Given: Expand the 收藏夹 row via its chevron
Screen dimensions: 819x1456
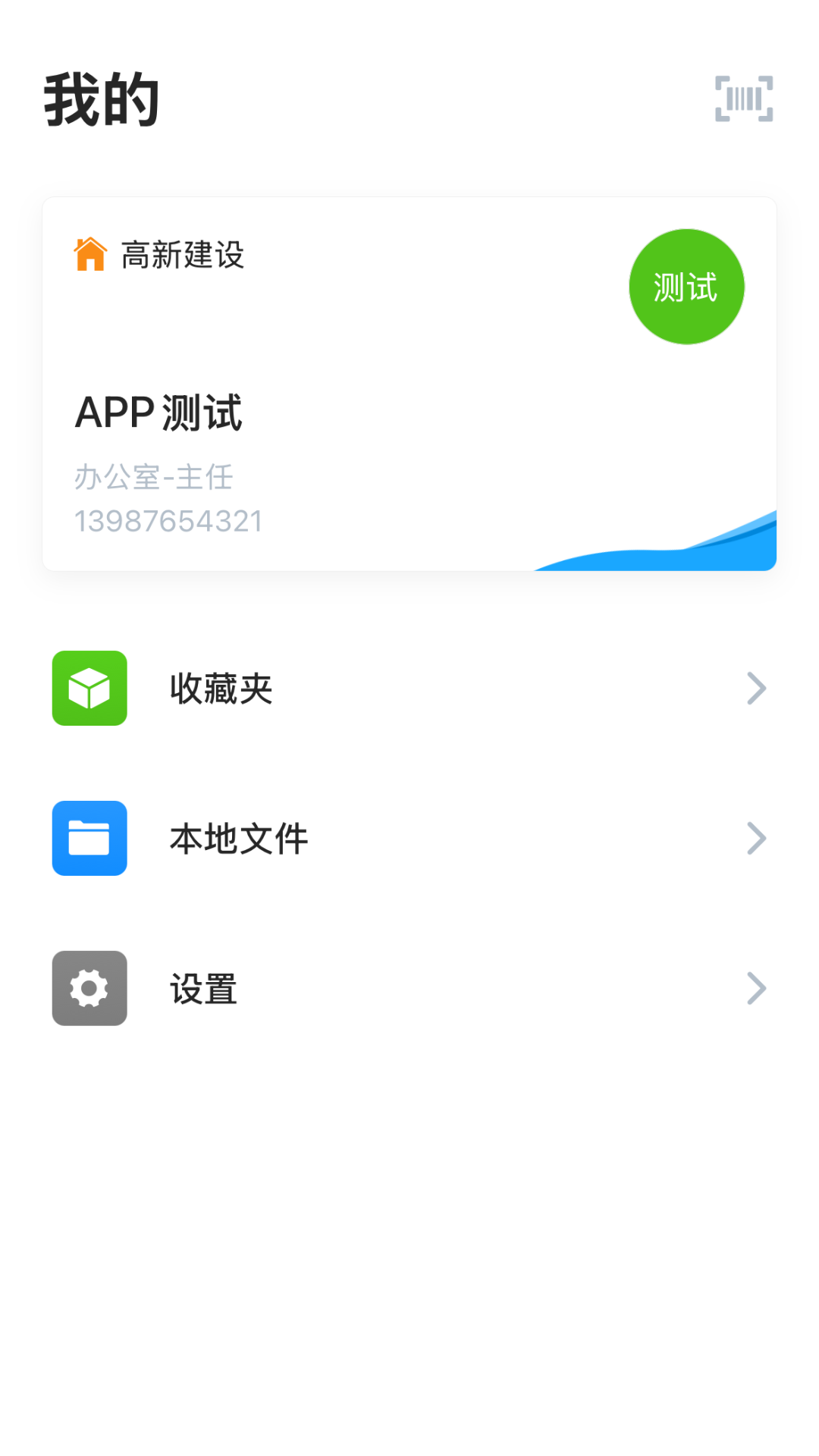Looking at the screenshot, I should (x=757, y=689).
